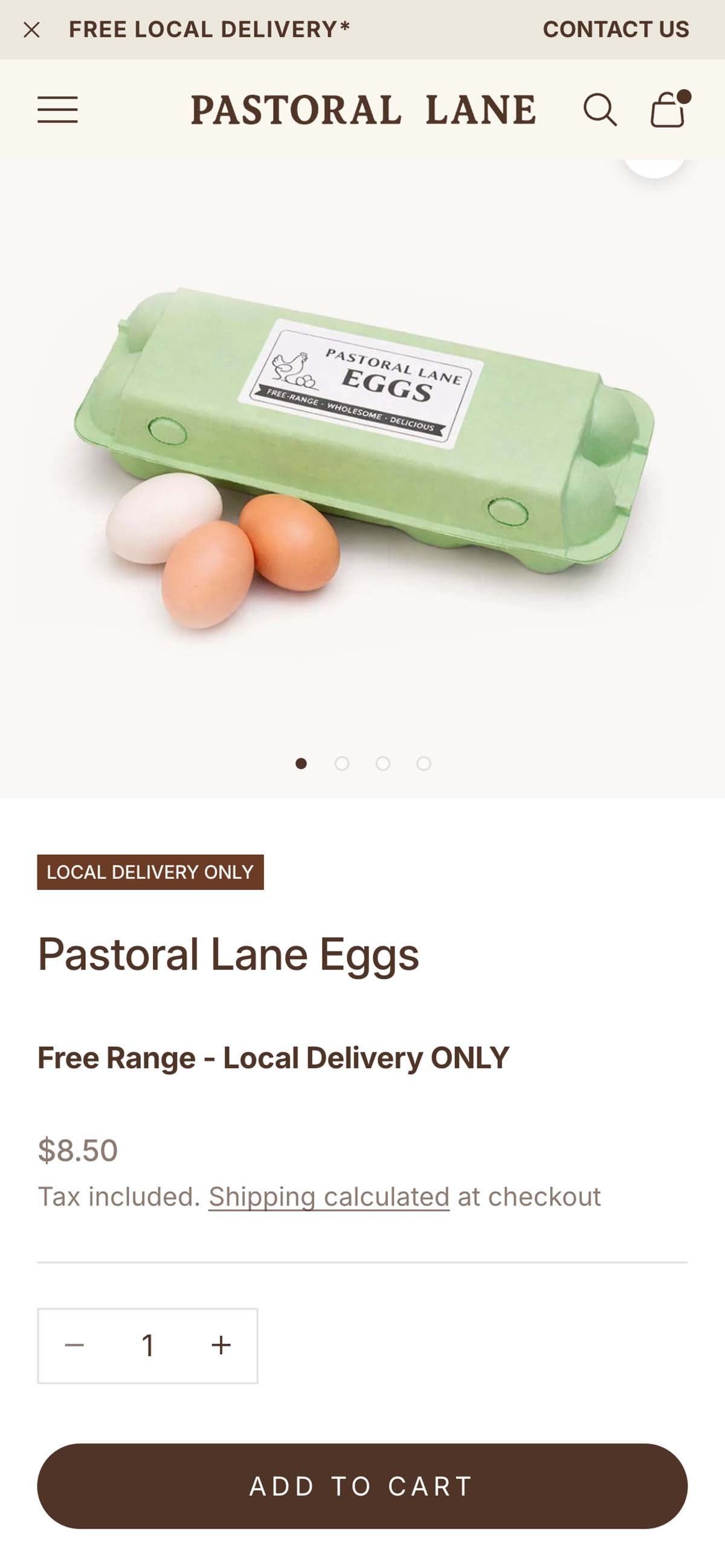Open the hamburger navigation menu
The width and height of the screenshot is (725, 1568).
pyautogui.click(x=57, y=109)
